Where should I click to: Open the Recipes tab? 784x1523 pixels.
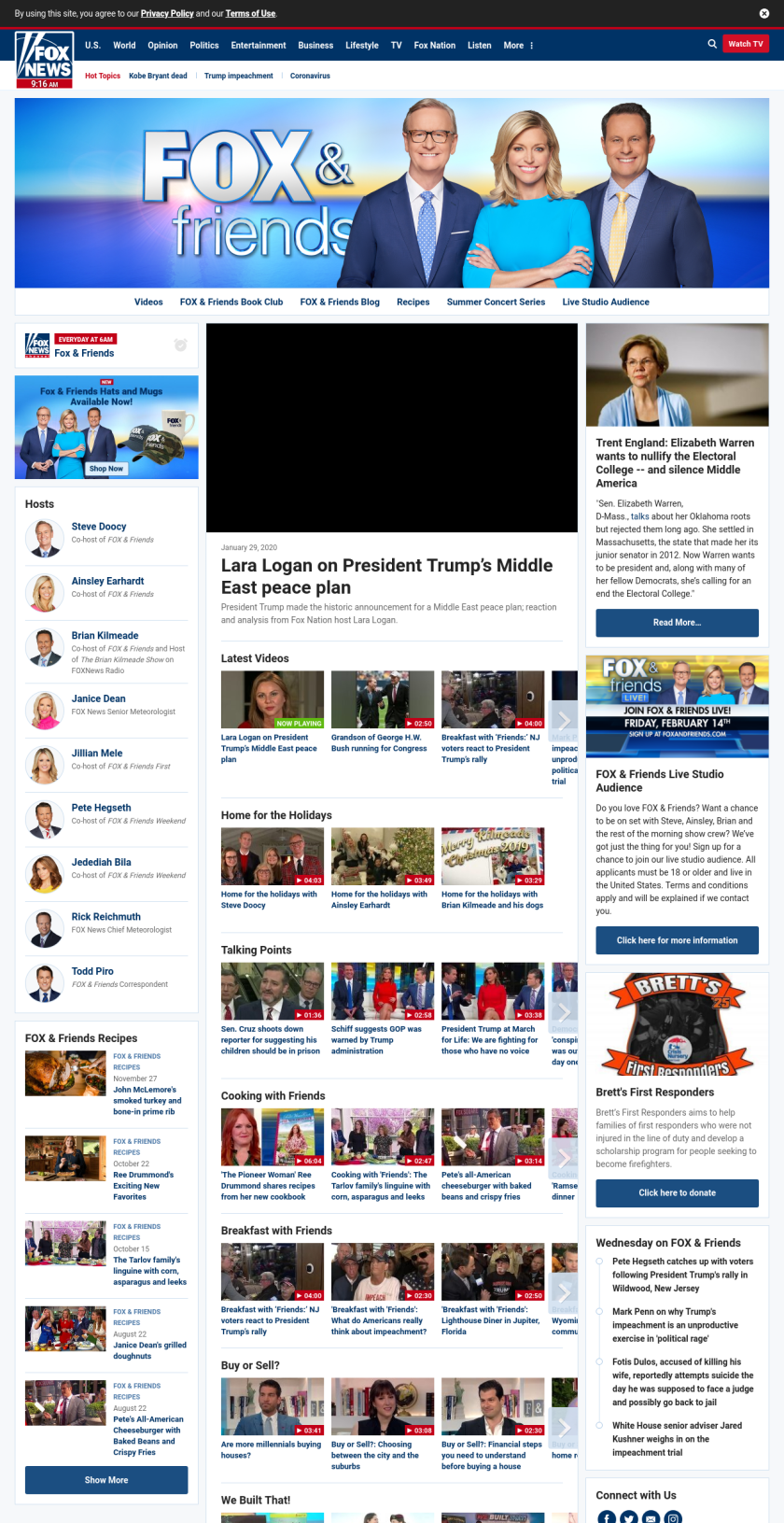point(413,302)
